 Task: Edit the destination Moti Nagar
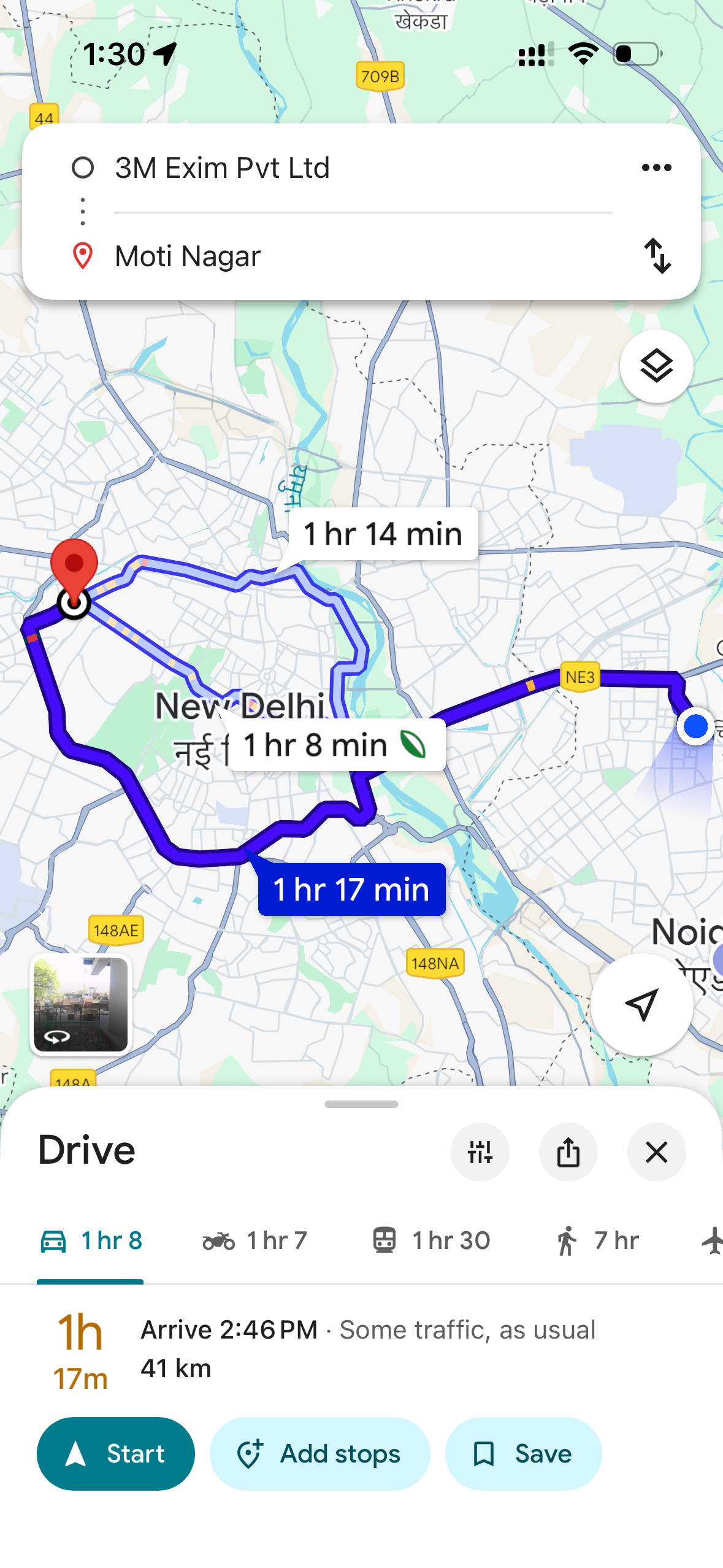click(188, 256)
